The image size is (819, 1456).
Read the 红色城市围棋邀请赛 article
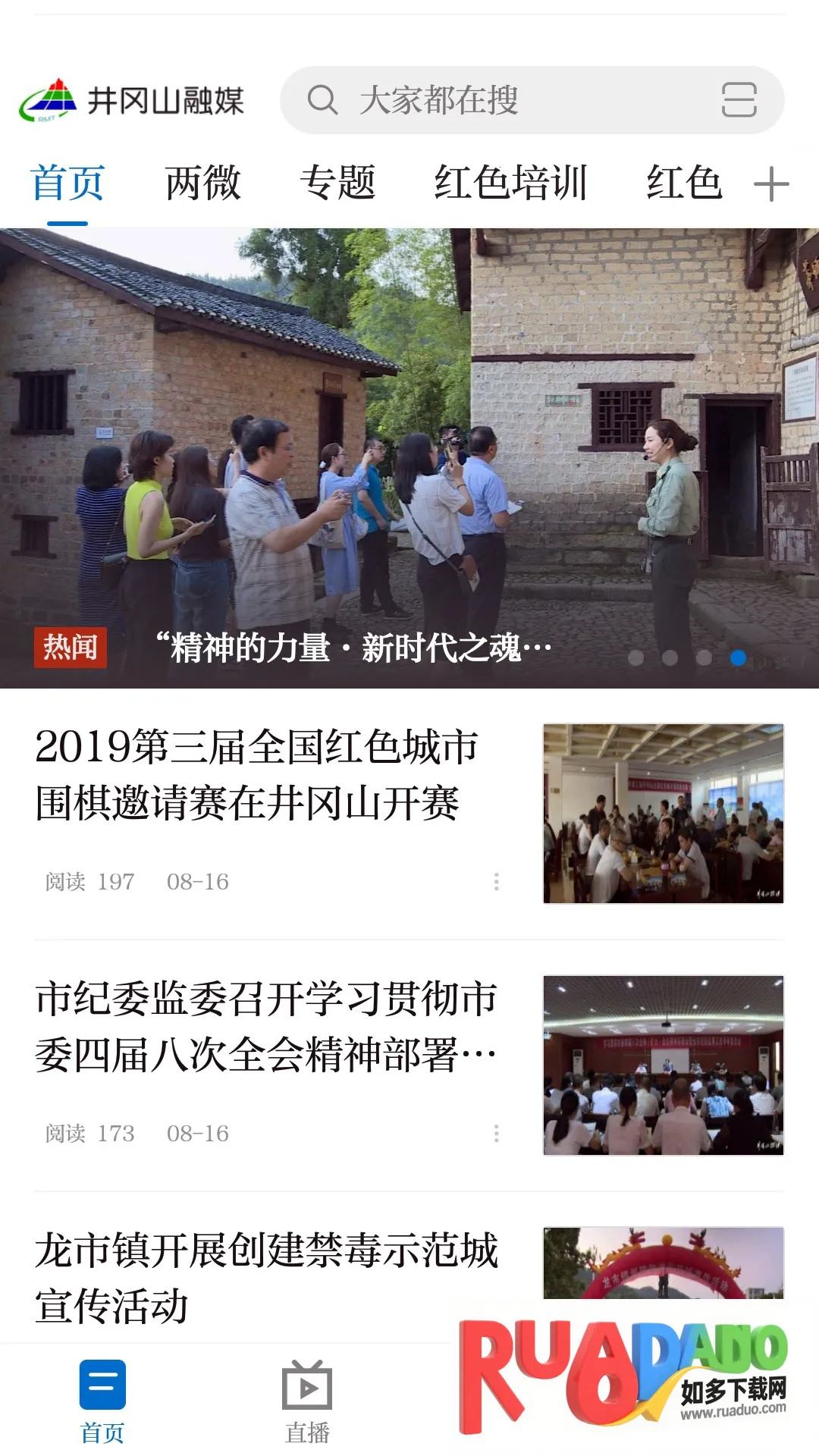258,775
